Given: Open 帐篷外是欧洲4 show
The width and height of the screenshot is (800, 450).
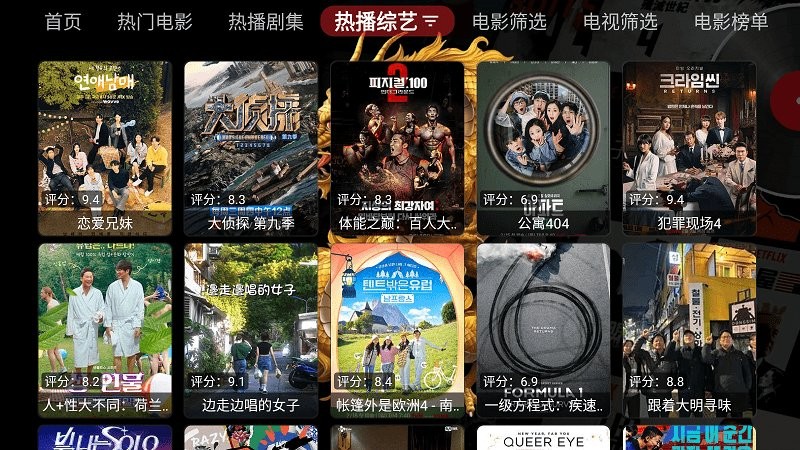Looking at the screenshot, I should point(397,330).
